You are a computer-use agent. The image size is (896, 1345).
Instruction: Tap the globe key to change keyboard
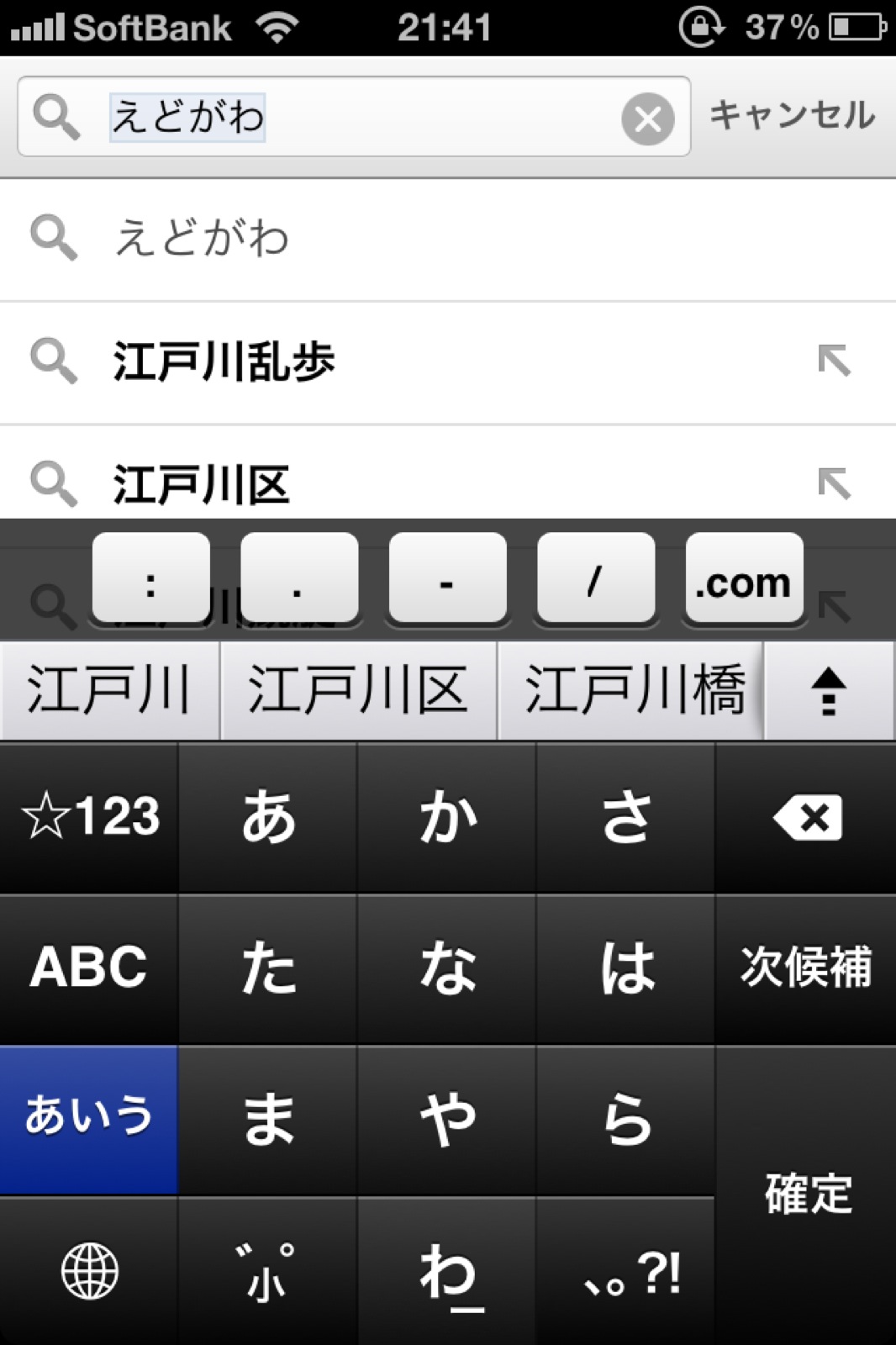[89, 1271]
